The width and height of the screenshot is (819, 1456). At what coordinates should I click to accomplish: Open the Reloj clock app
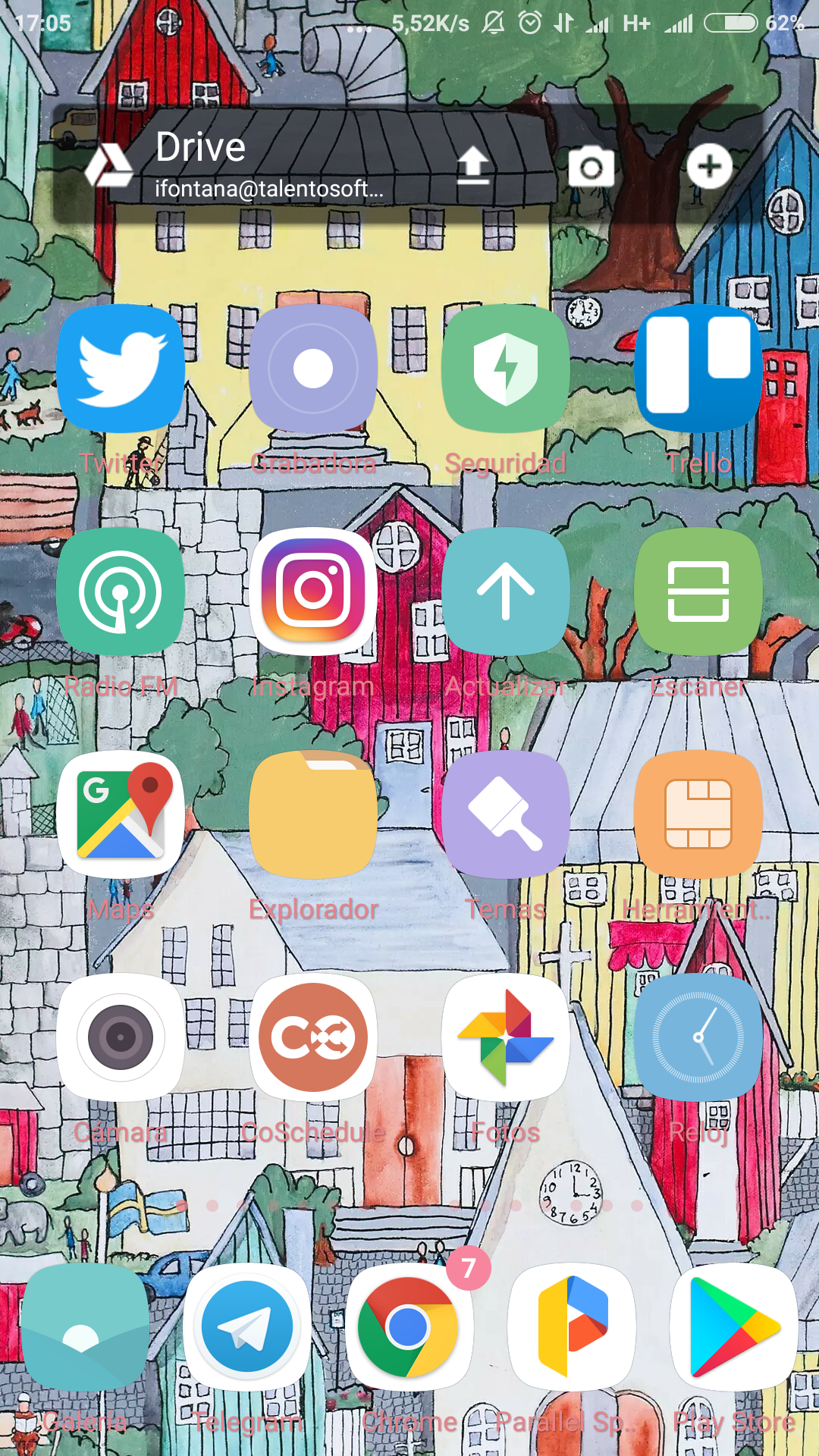point(698,1038)
